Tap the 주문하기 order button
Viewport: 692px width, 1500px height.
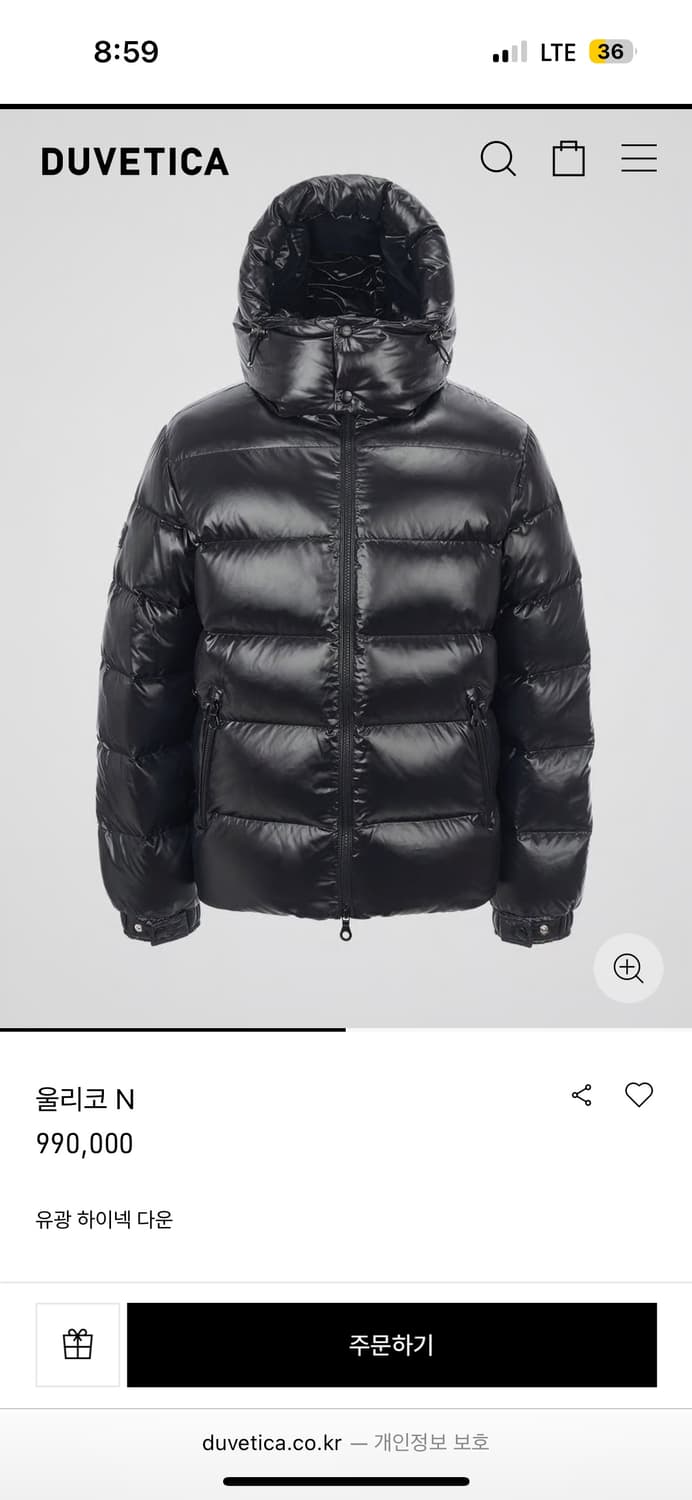click(392, 1344)
